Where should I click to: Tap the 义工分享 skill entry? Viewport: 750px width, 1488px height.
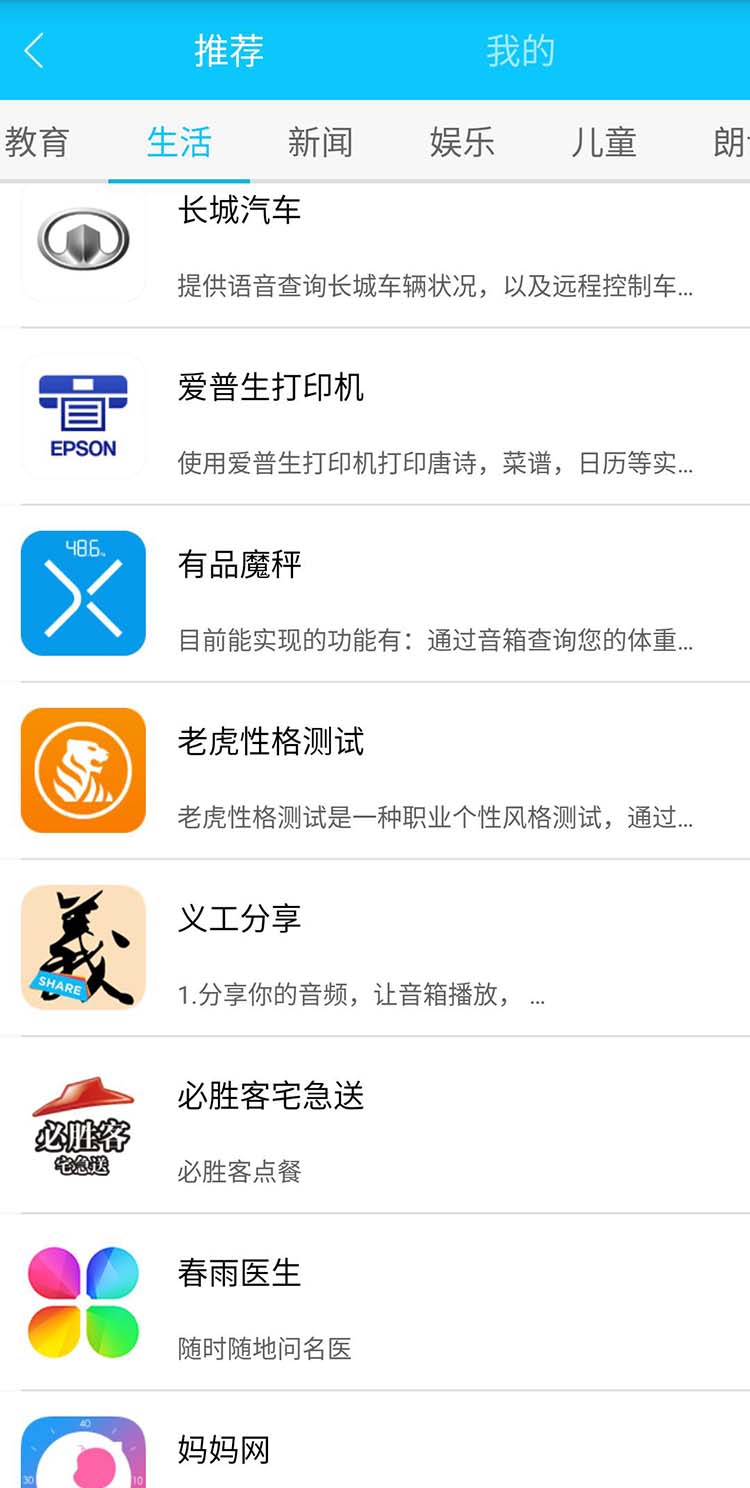(x=375, y=948)
